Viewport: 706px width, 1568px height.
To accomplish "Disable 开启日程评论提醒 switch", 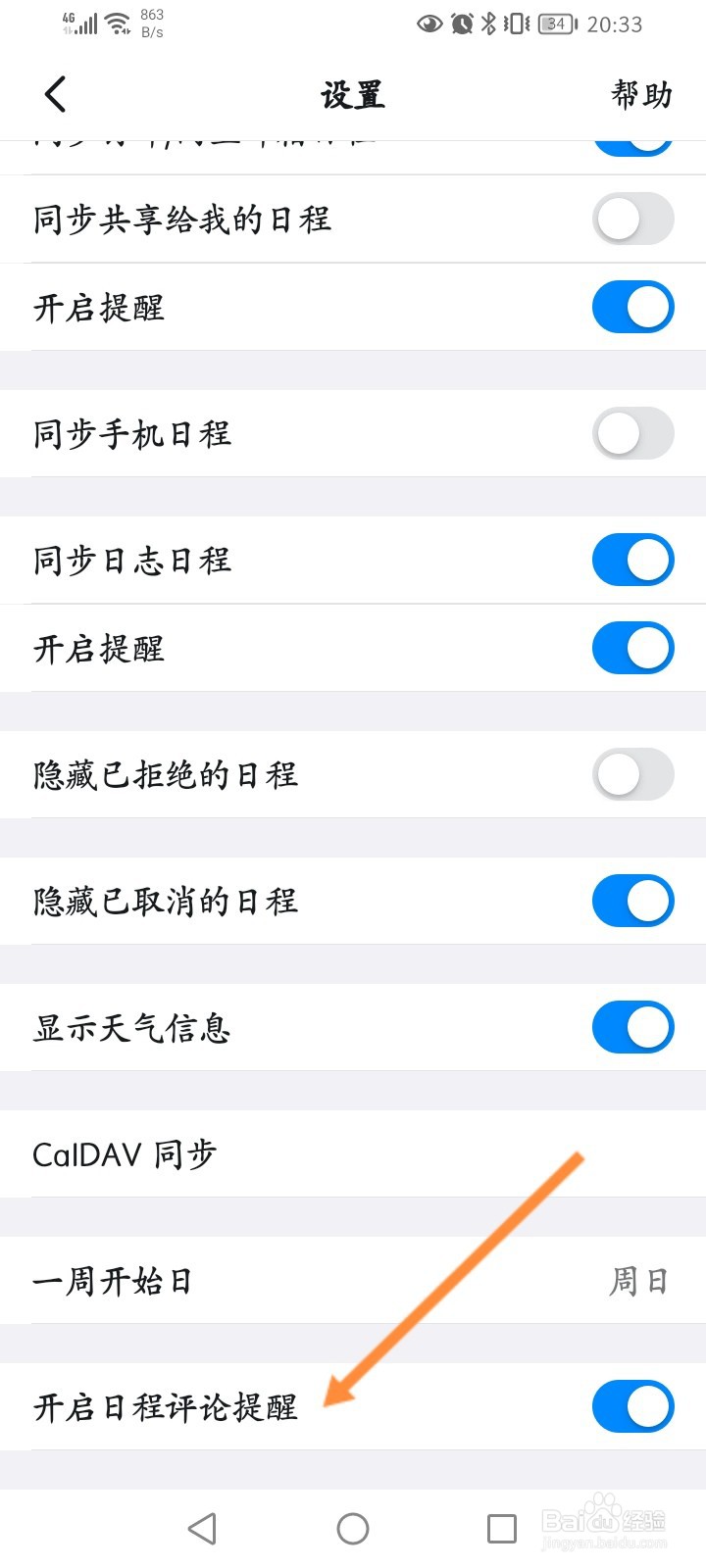I will (632, 1406).
